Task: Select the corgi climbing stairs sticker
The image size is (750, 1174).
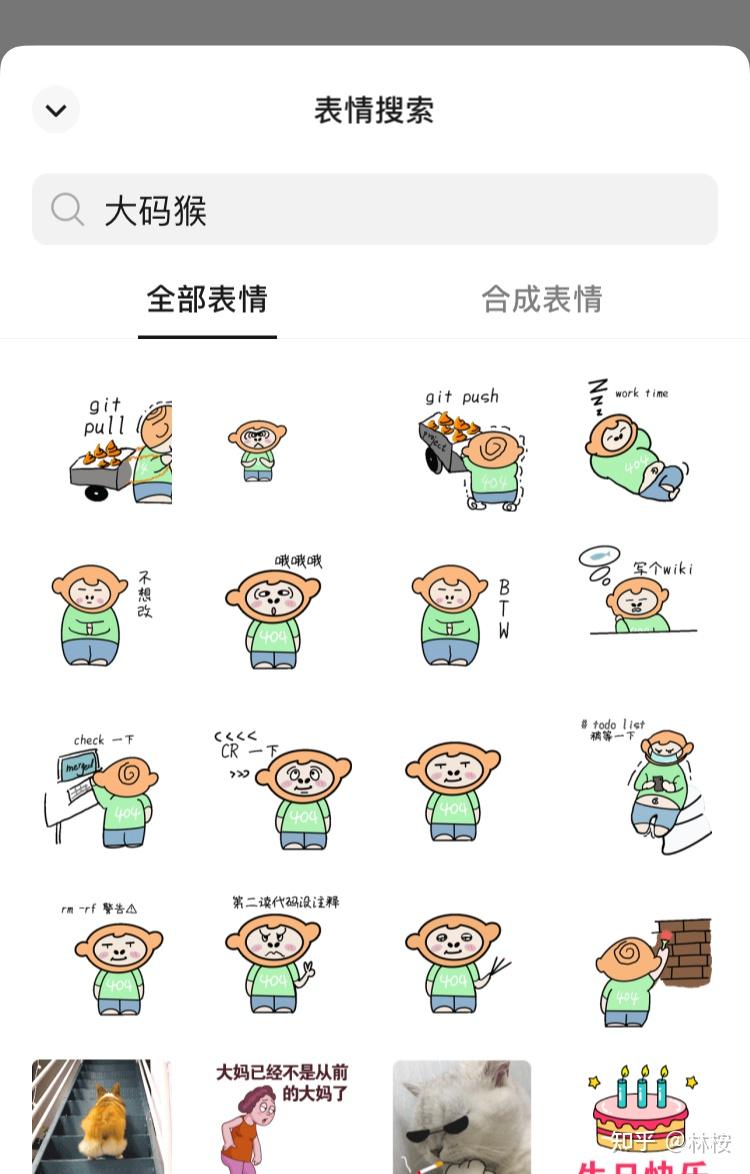Action: click(100, 1117)
